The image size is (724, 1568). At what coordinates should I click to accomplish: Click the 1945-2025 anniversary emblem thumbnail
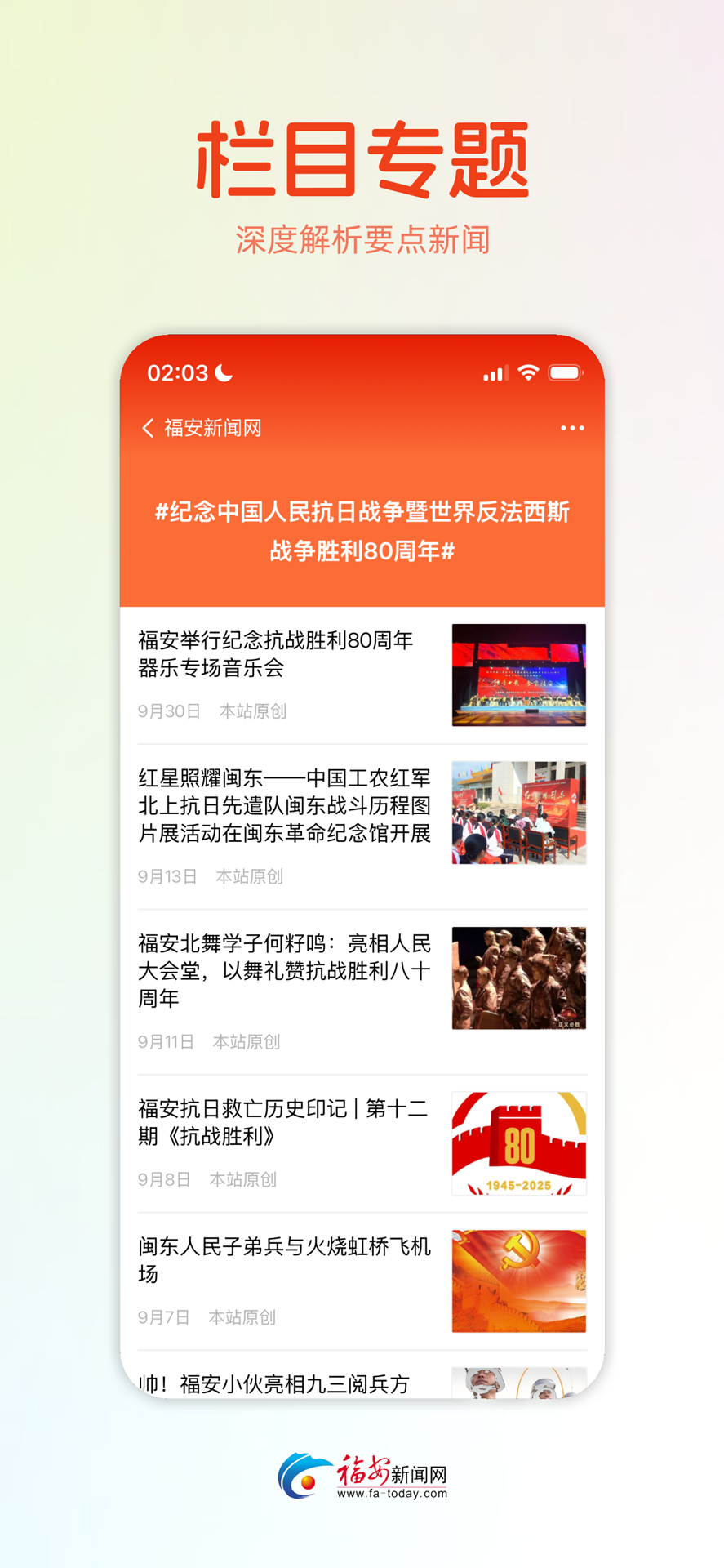tap(518, 1143)
